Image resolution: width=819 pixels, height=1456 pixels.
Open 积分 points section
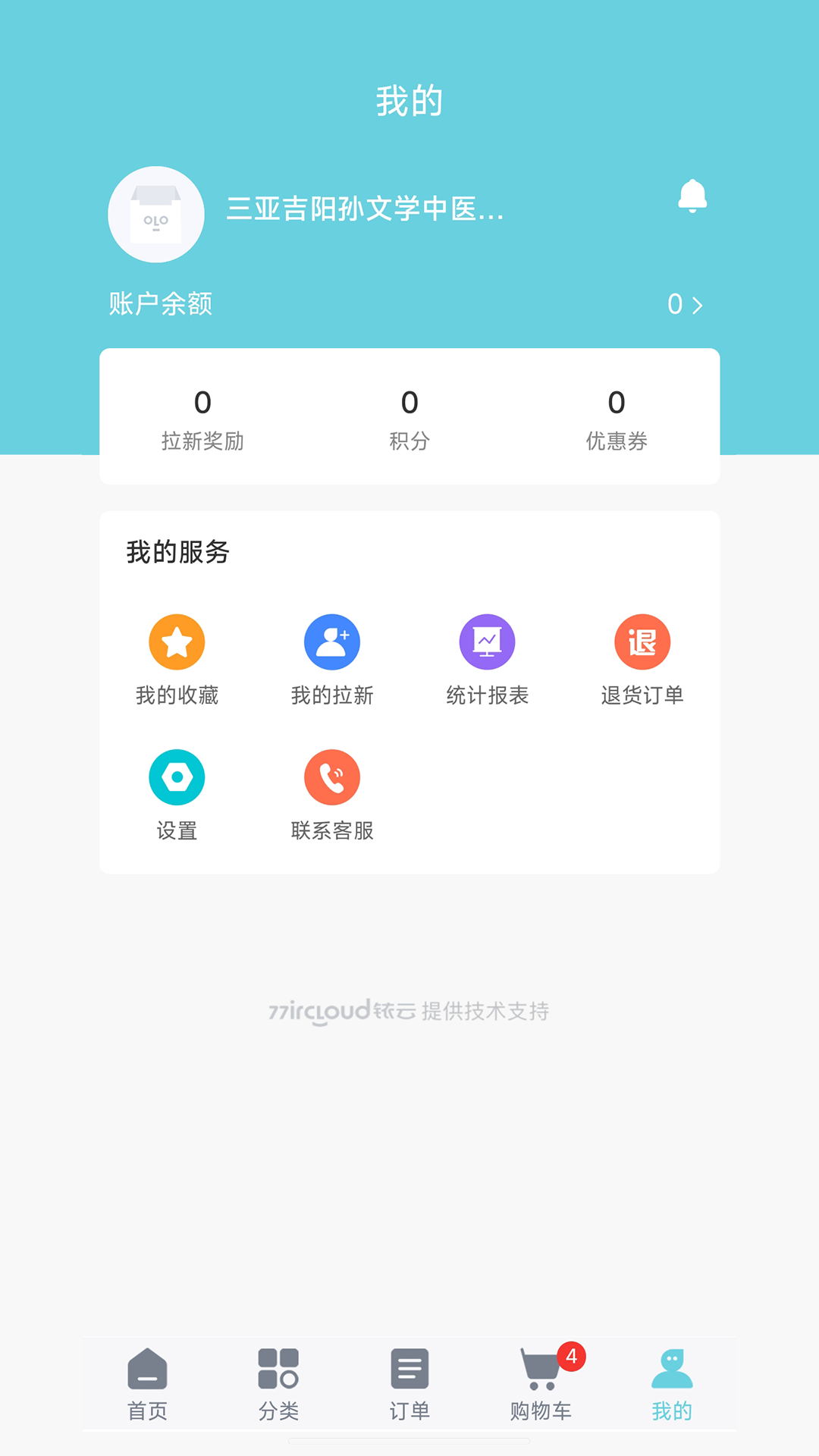(409, 418)
